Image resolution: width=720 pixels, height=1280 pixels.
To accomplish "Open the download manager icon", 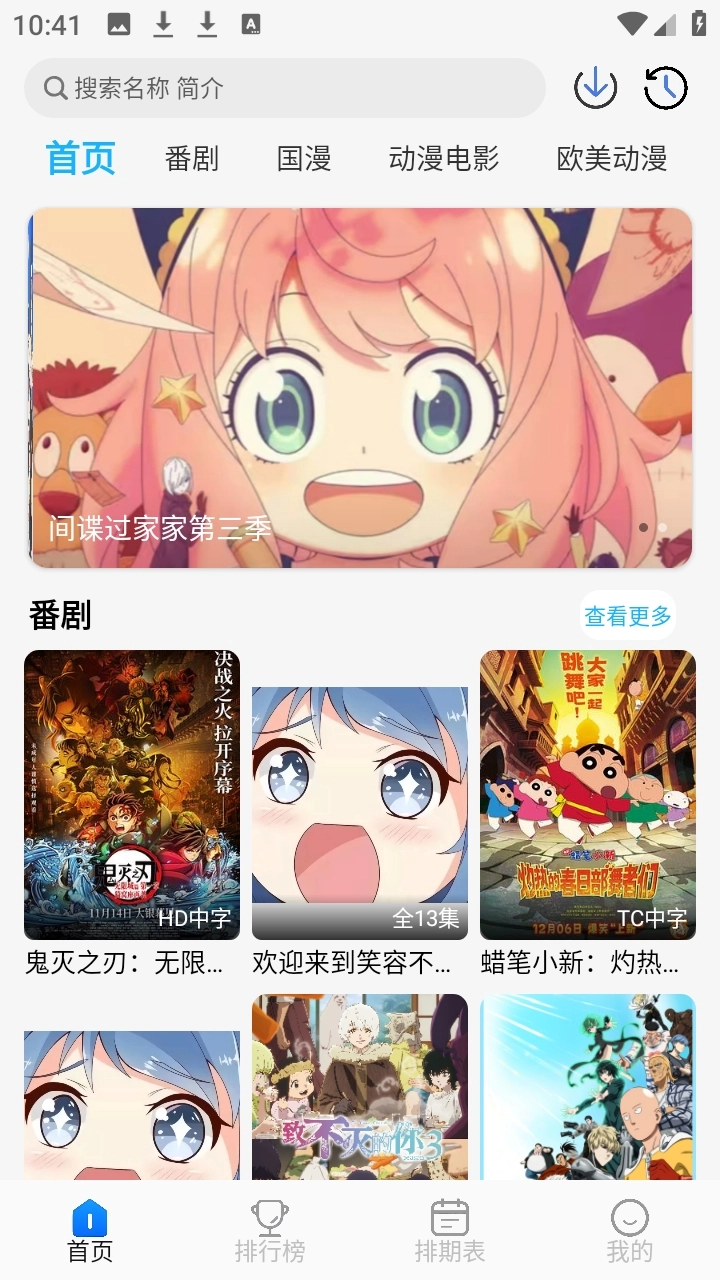I will pyautogui.click(x=594, y=88).
